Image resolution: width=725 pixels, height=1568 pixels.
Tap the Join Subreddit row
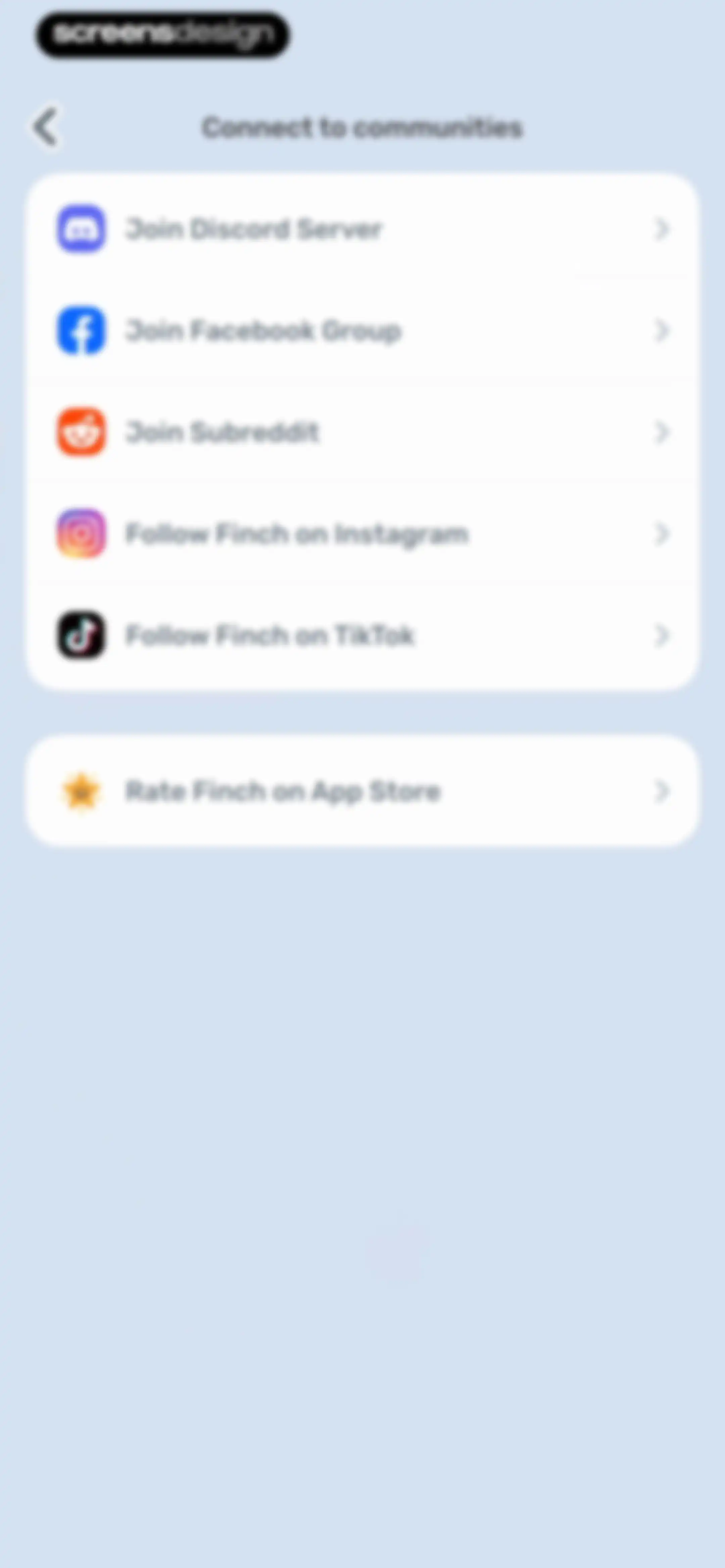click(362, 432)
